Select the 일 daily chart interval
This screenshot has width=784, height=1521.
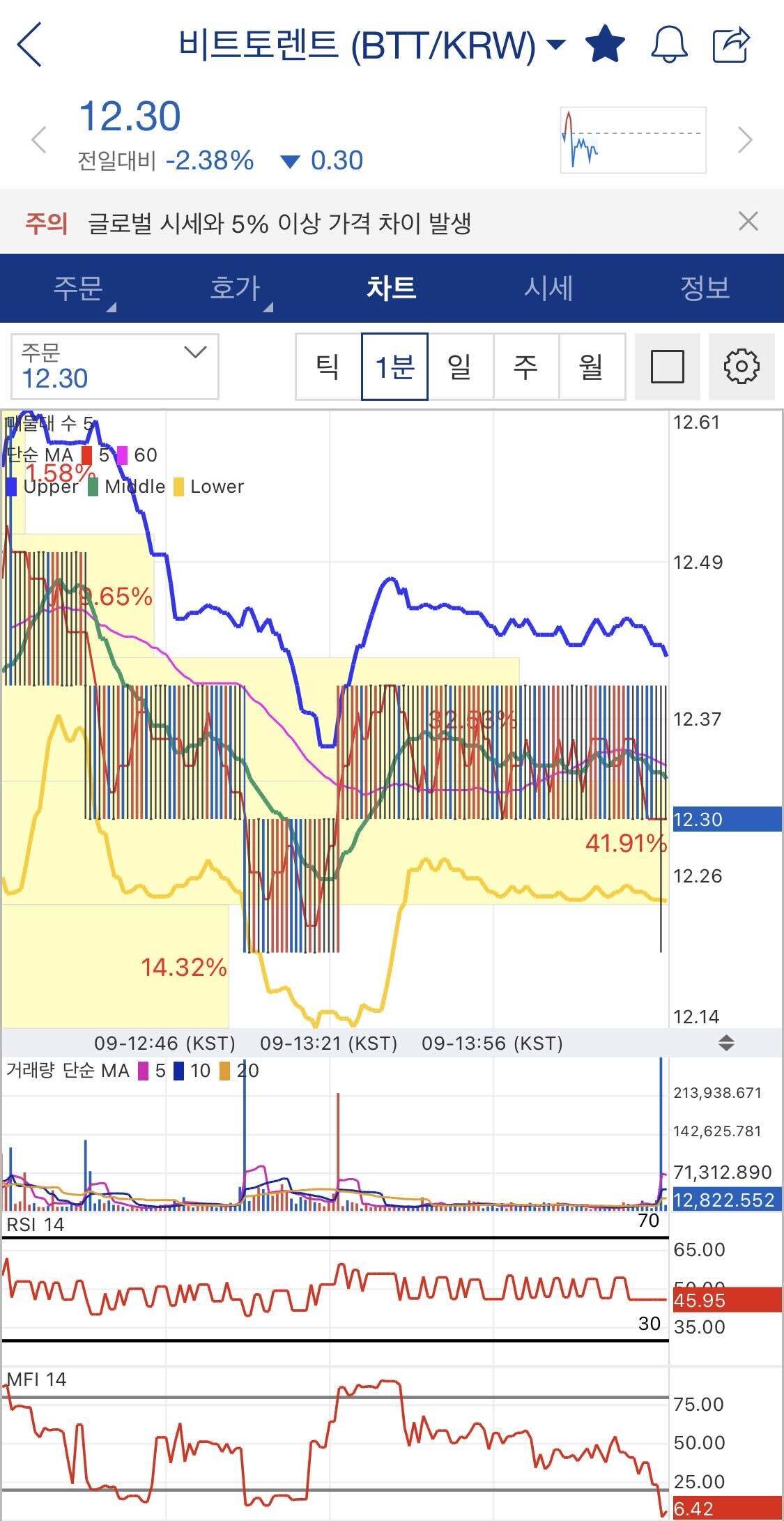click(460, 366)
